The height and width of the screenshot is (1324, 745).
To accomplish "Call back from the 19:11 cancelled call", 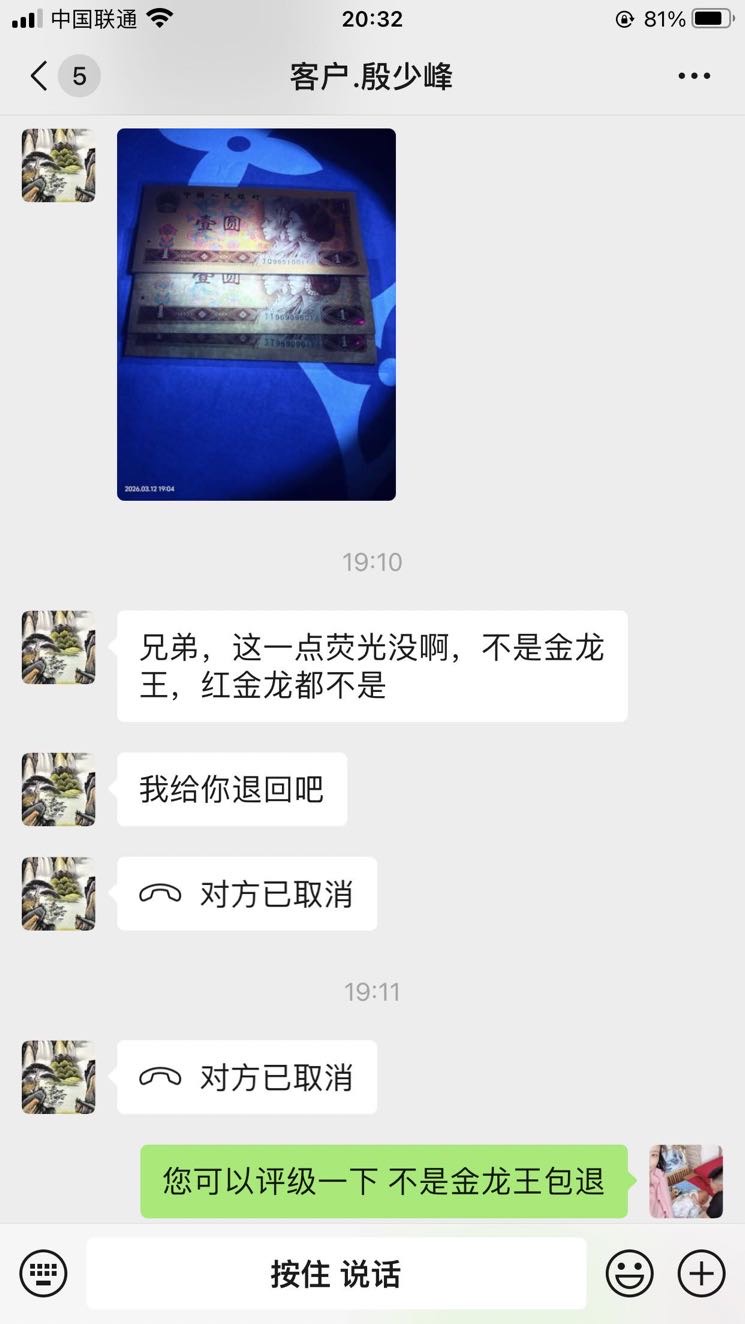I will (x=246, y=1077).
